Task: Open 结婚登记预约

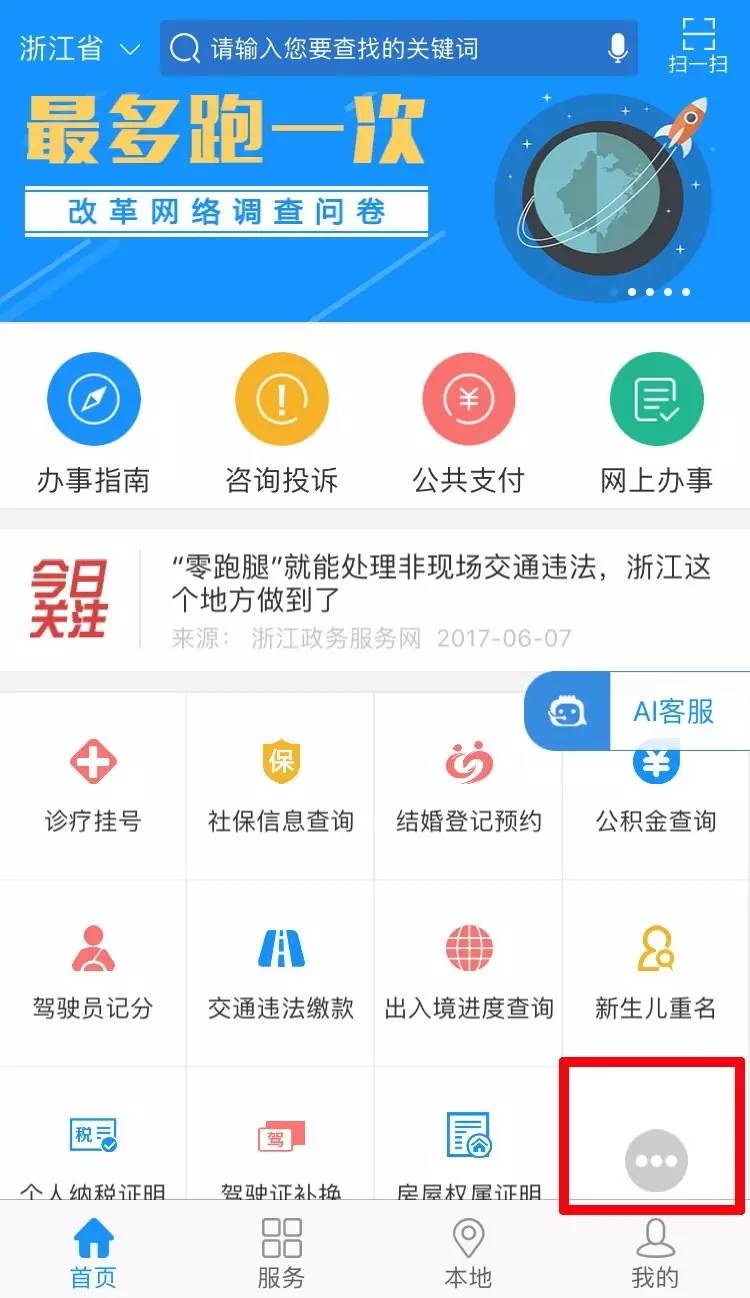Action: 468,787
